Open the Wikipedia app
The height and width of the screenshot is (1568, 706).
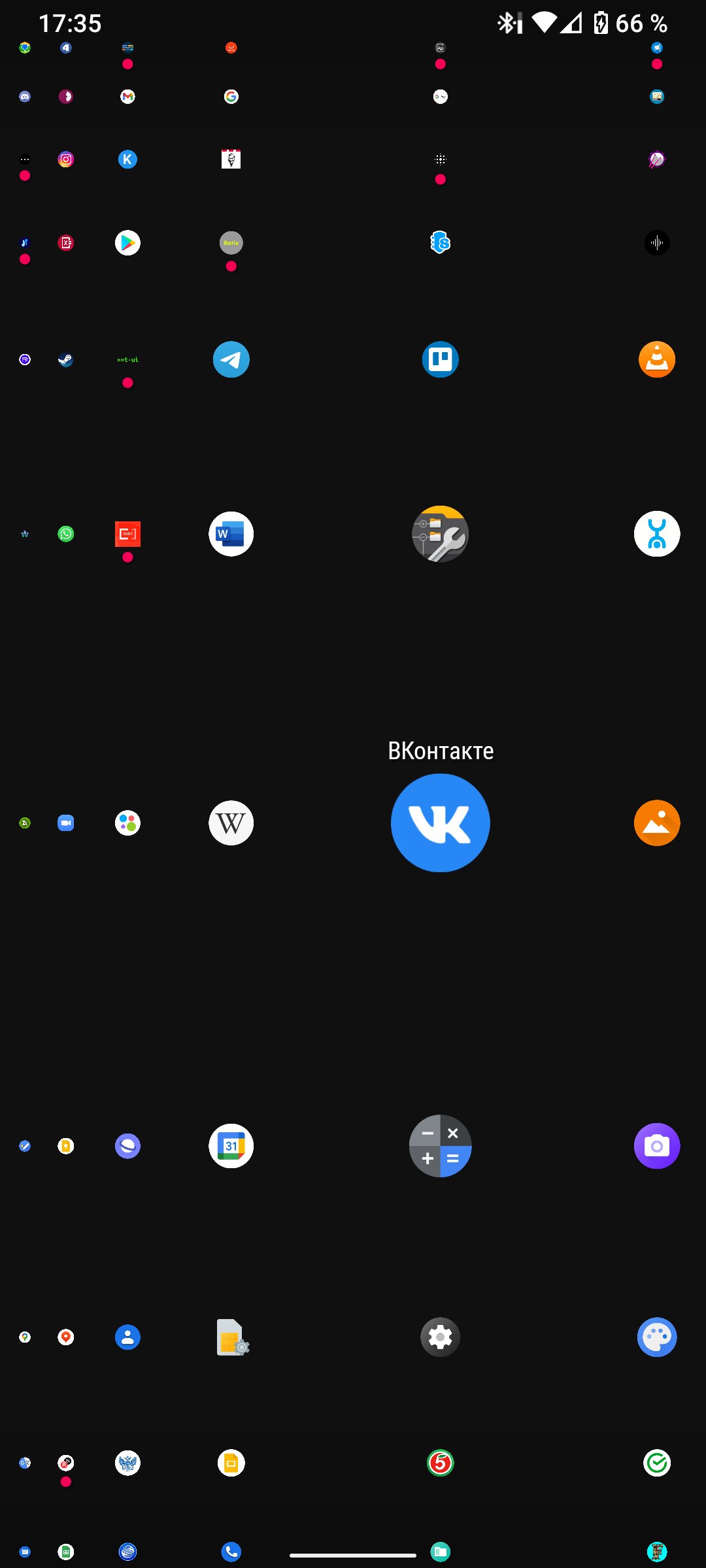pyautogui.click(x=231, y=823)
